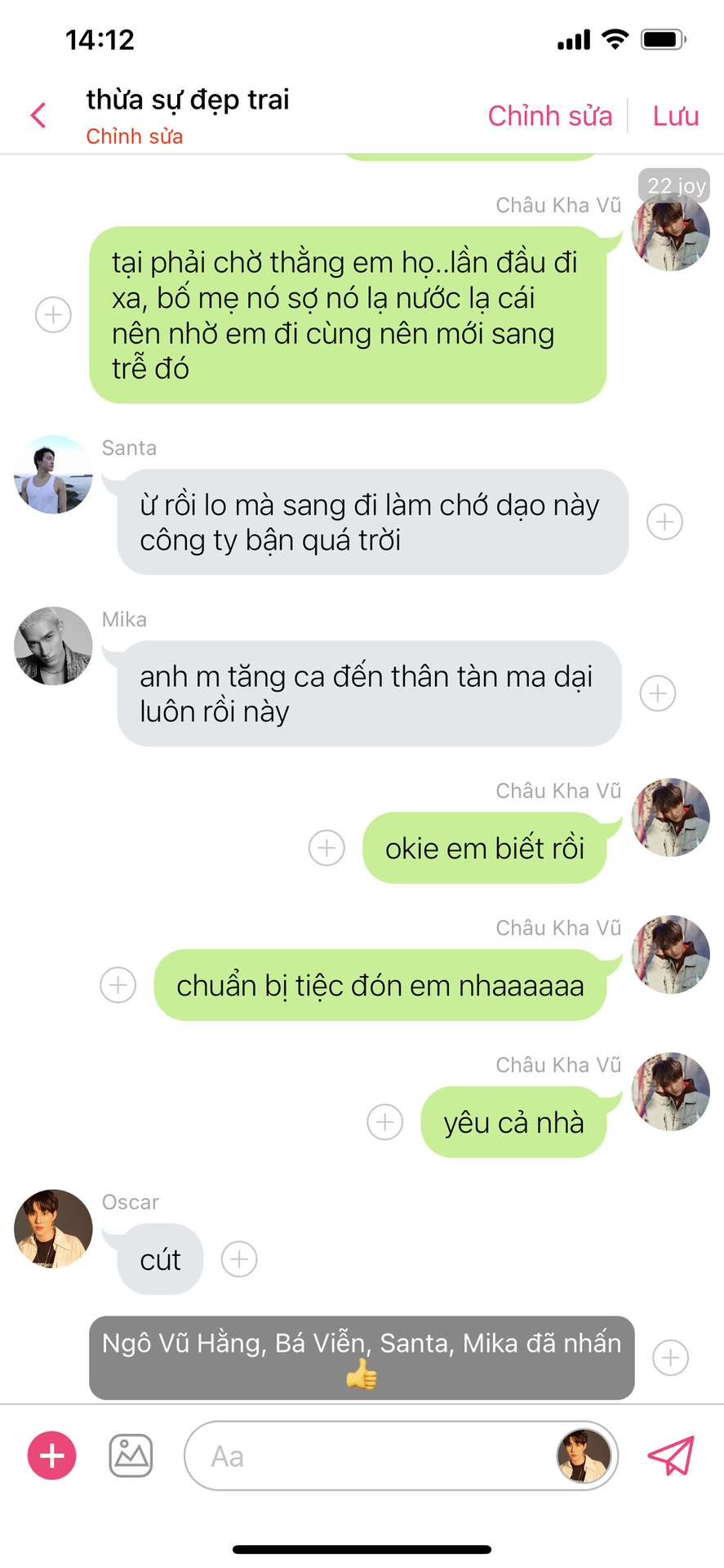
Task: Open Santa's profile avatar
Action: click(x=53, y=474)
